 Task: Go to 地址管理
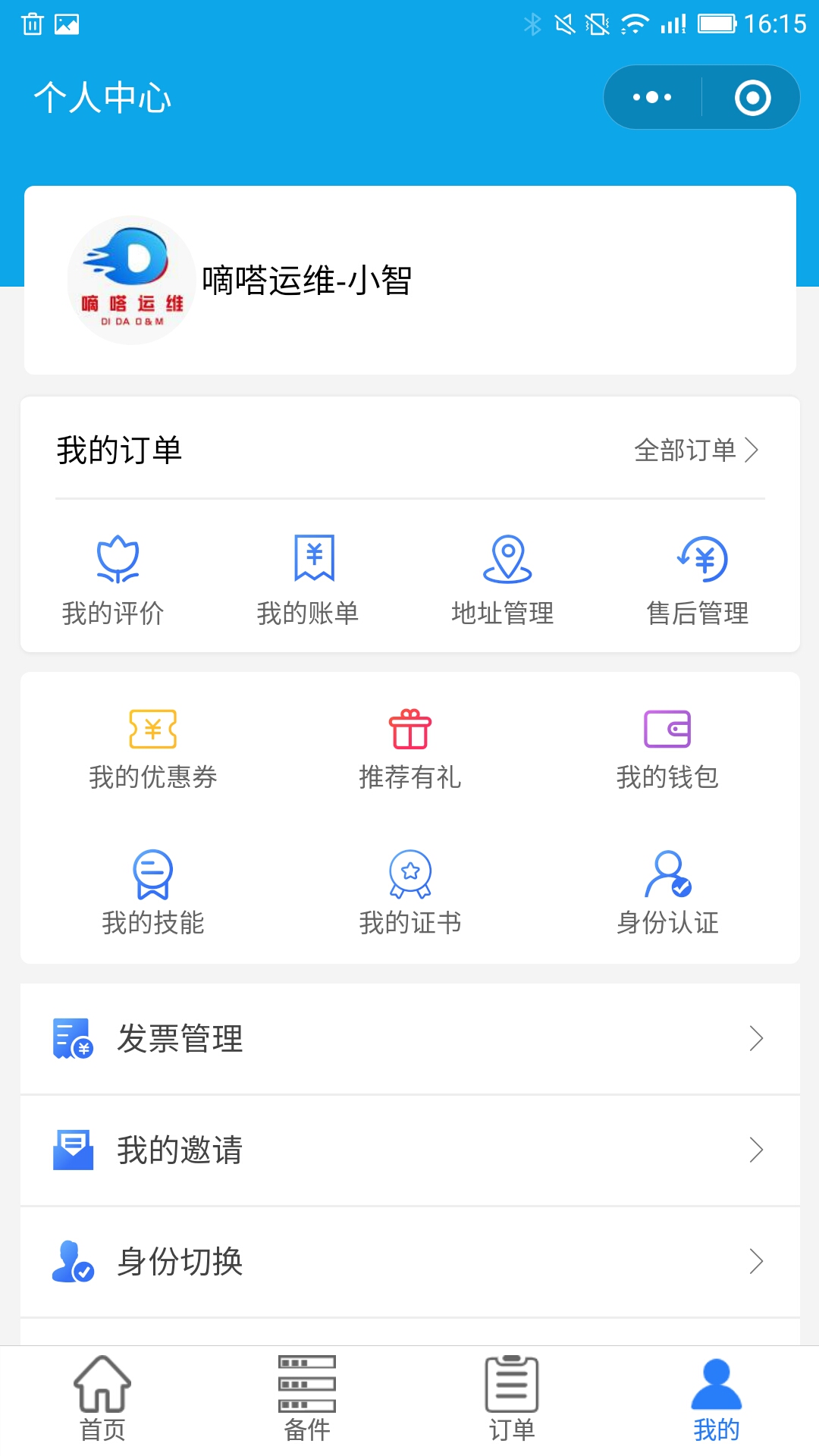[x=503, y=580]
